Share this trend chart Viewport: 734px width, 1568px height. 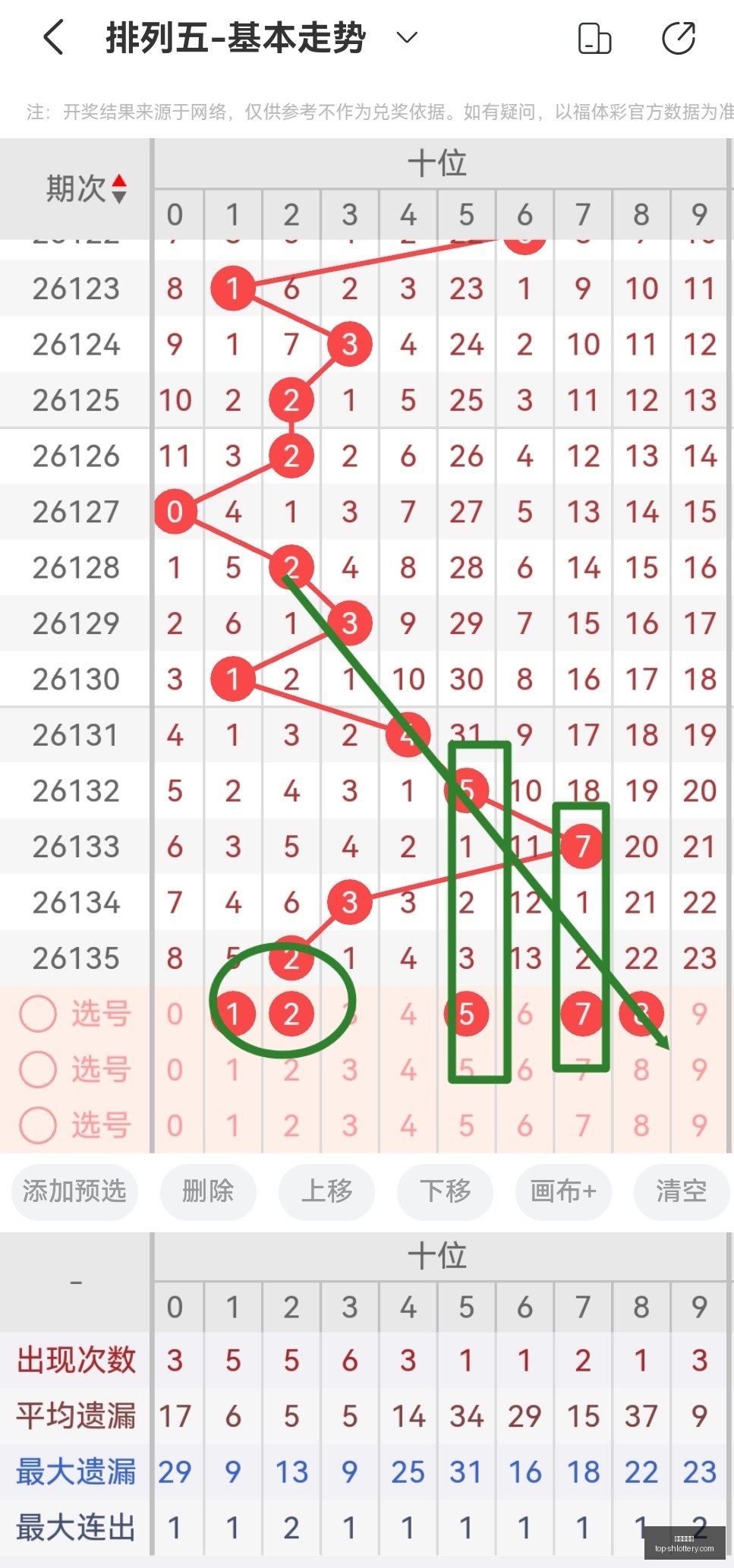tap(678, 38)
